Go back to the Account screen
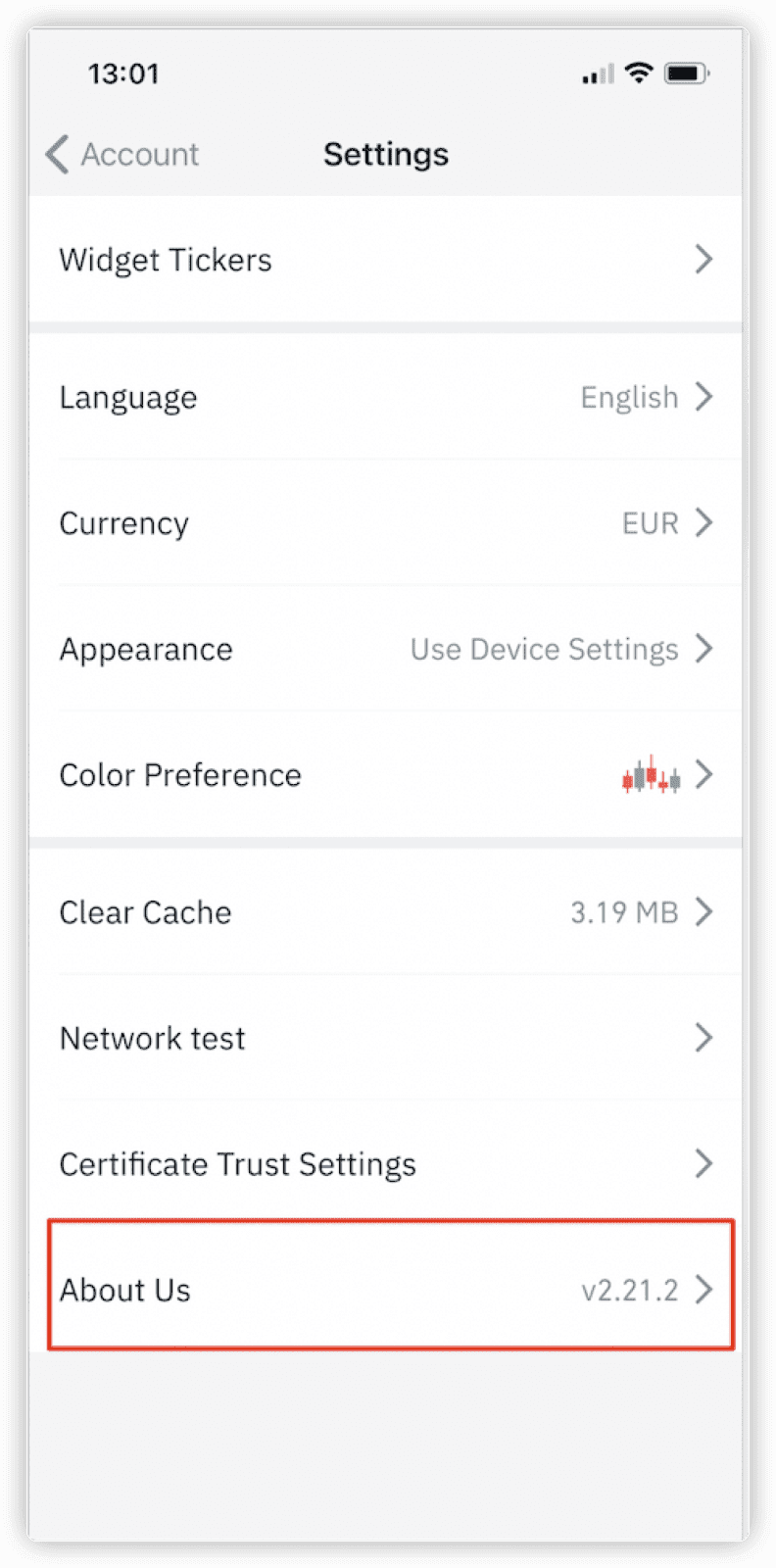This screenshot has height=1568, width=776. [121, 154]
